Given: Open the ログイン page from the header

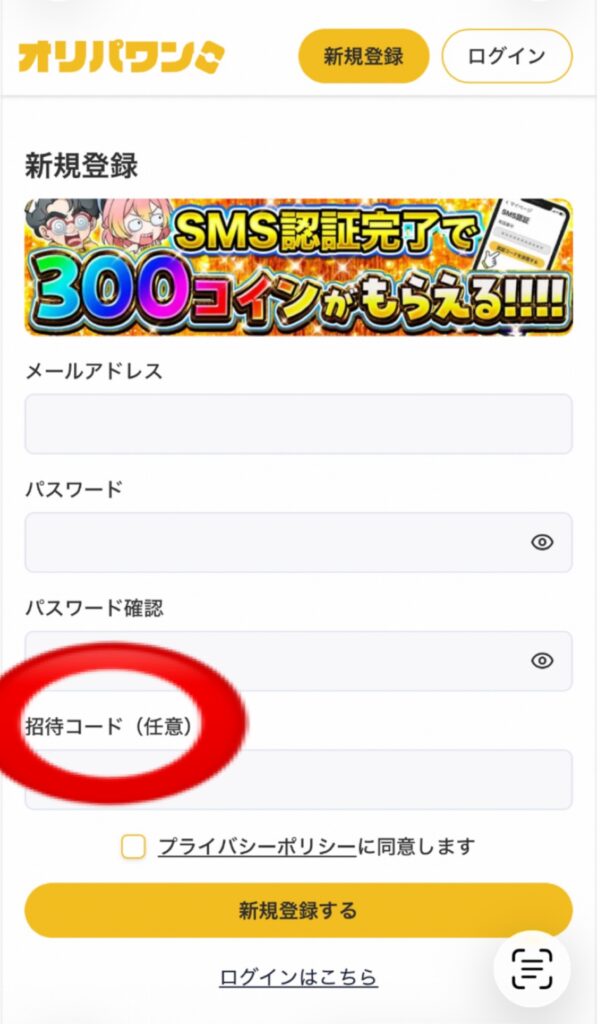Looking at the screenshot, I should tap(507, 56).
